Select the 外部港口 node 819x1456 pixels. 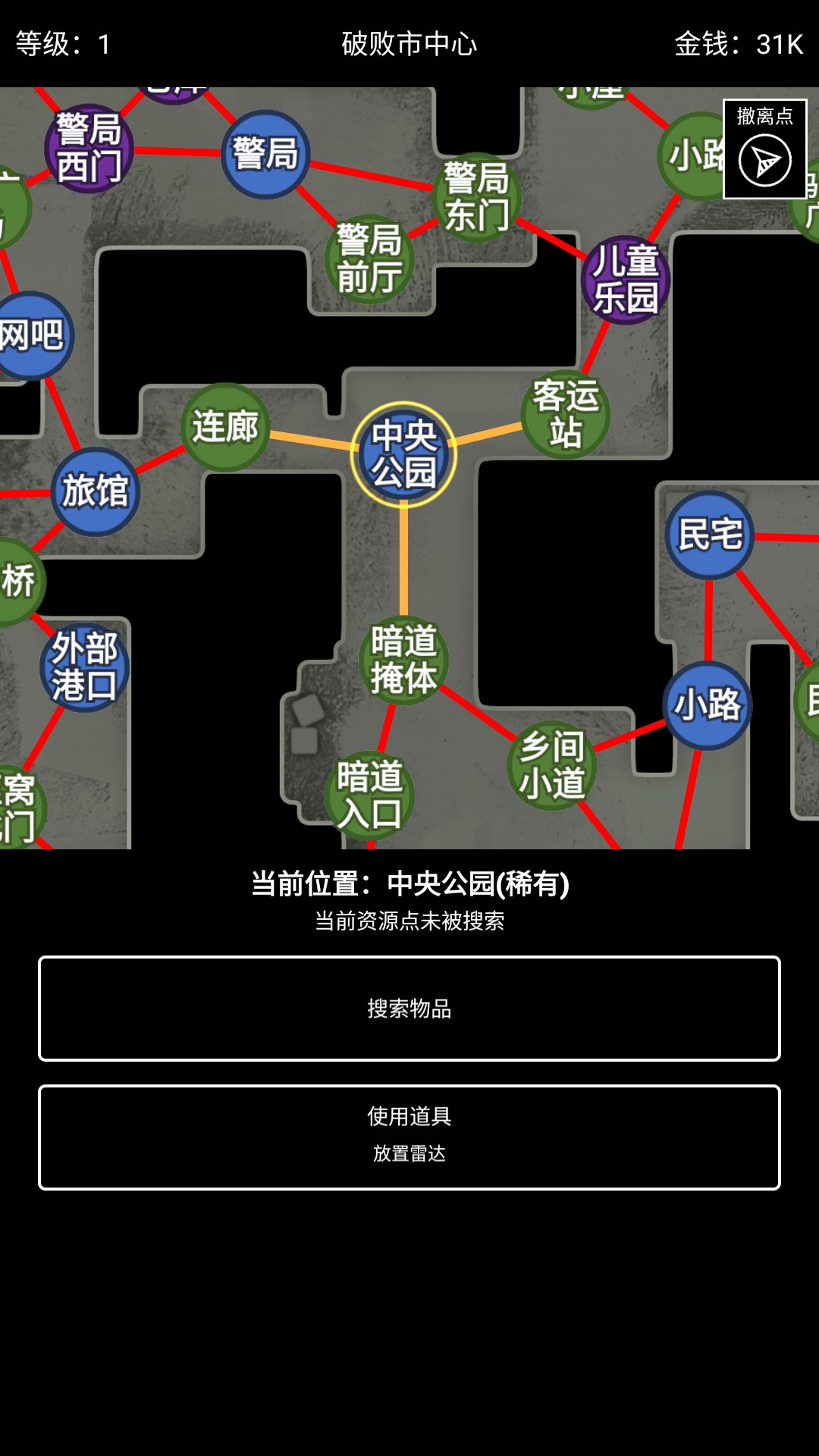pos(86,668)
